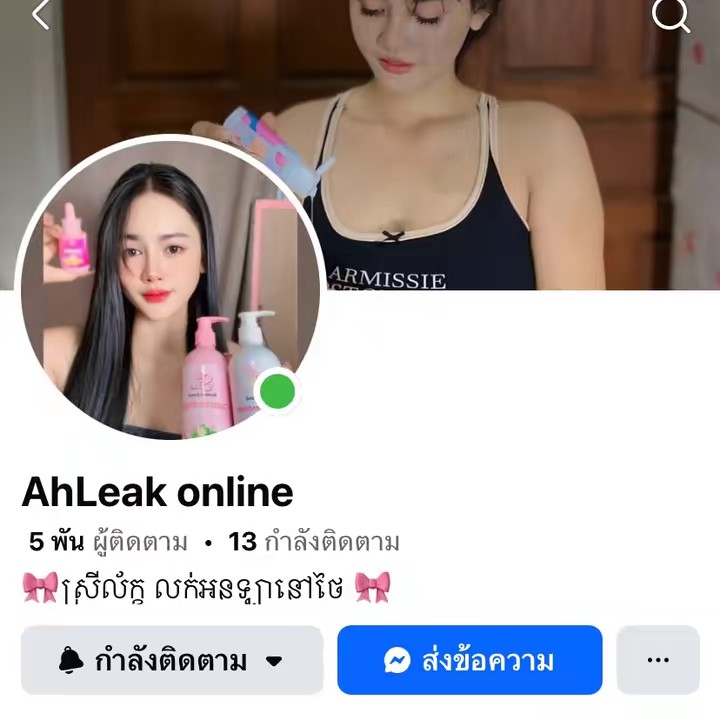
Task: Open search on this profile
Action: tap(670, 15)
